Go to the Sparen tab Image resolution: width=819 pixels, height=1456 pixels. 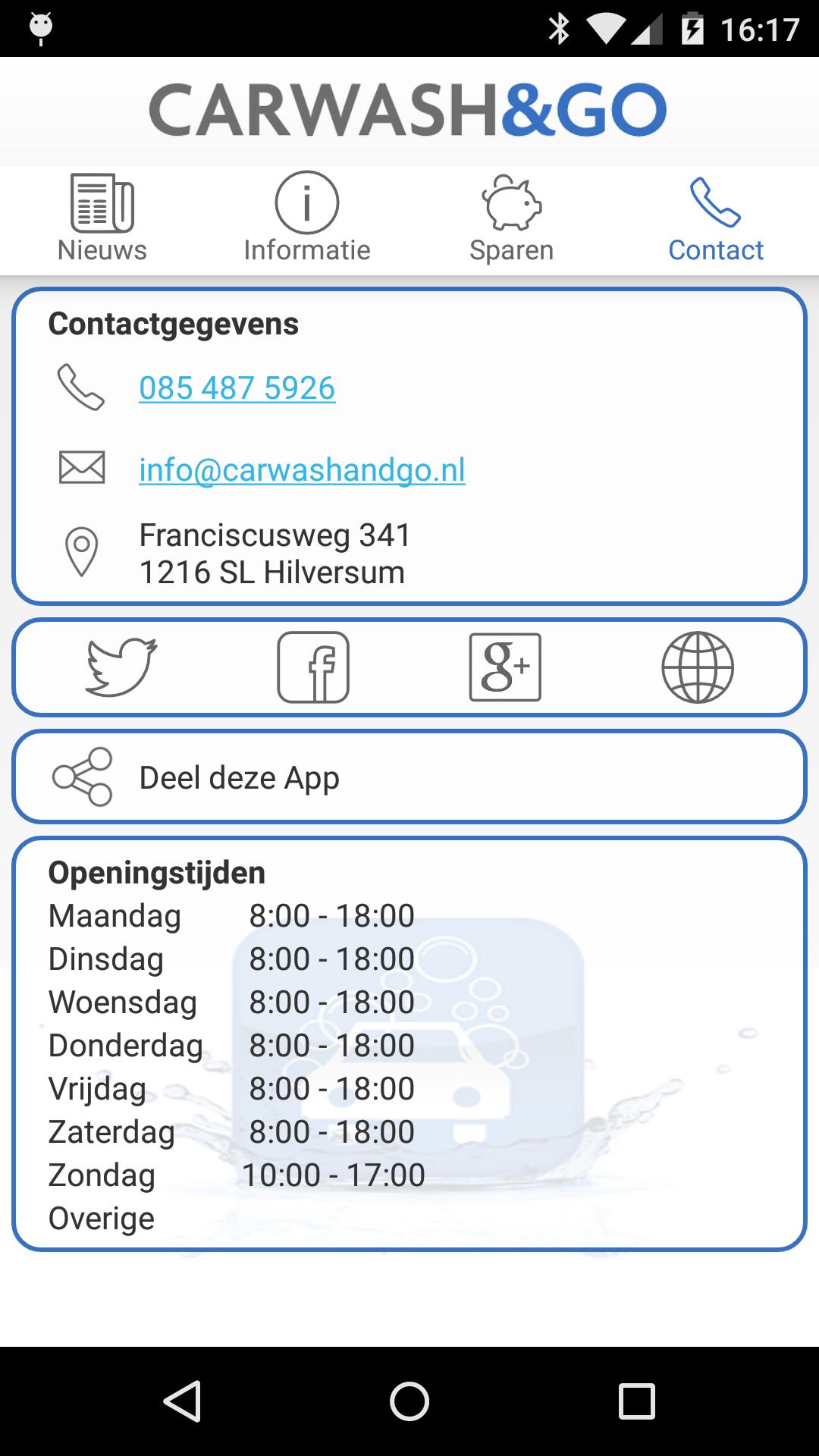tap(512, 218)
